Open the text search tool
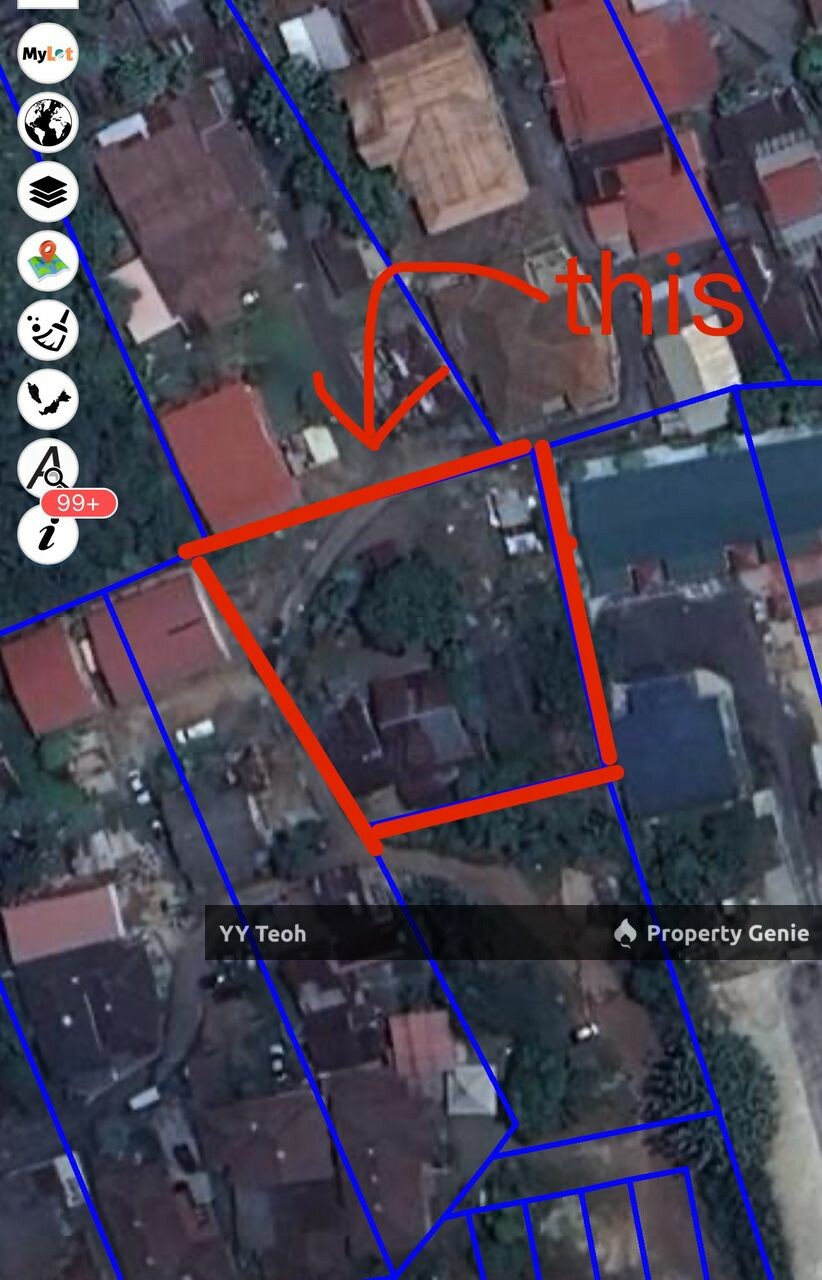The width and height of the screenshot is (822, 1280). point(47,468)
